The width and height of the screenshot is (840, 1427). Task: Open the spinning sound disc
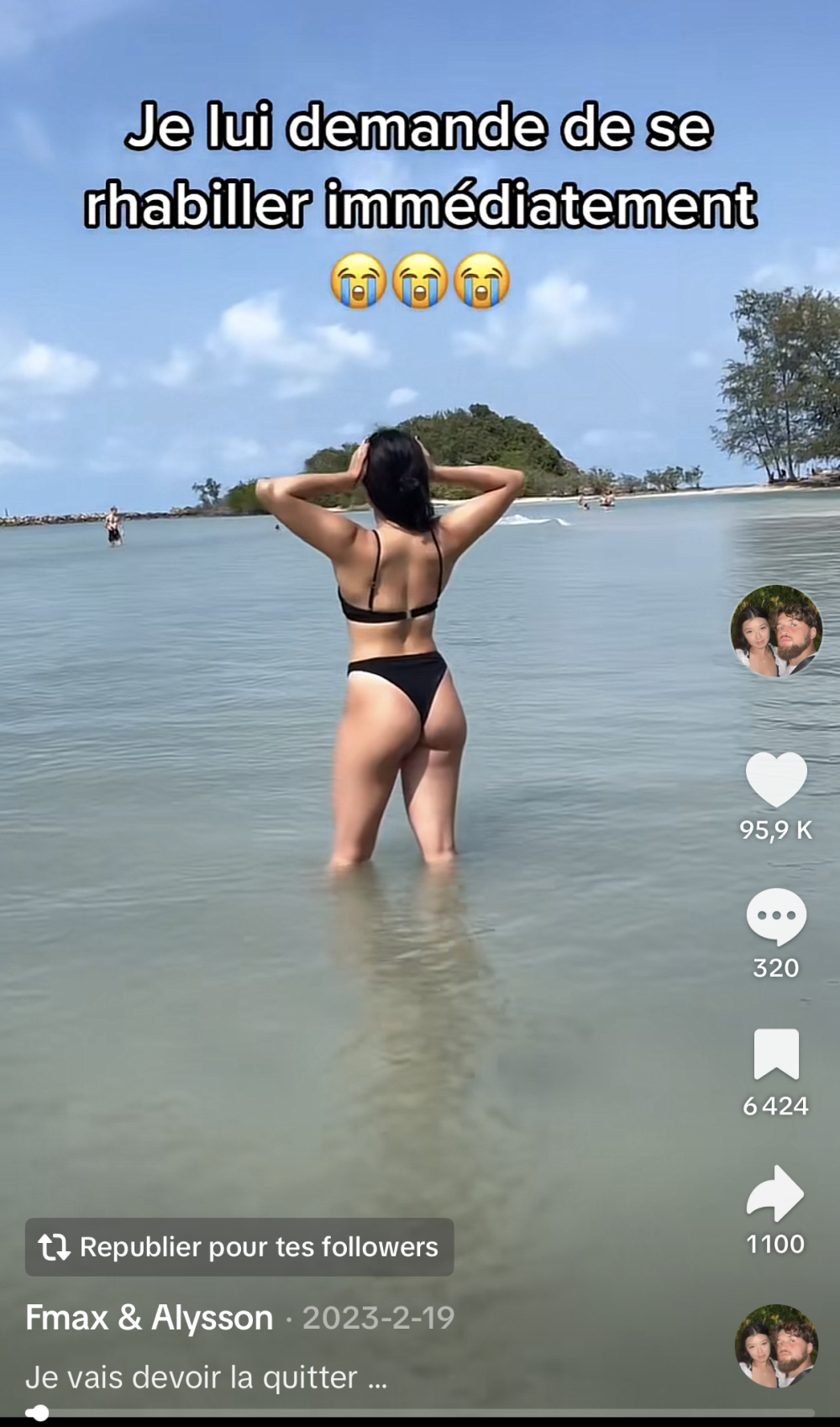[776, 1345]
